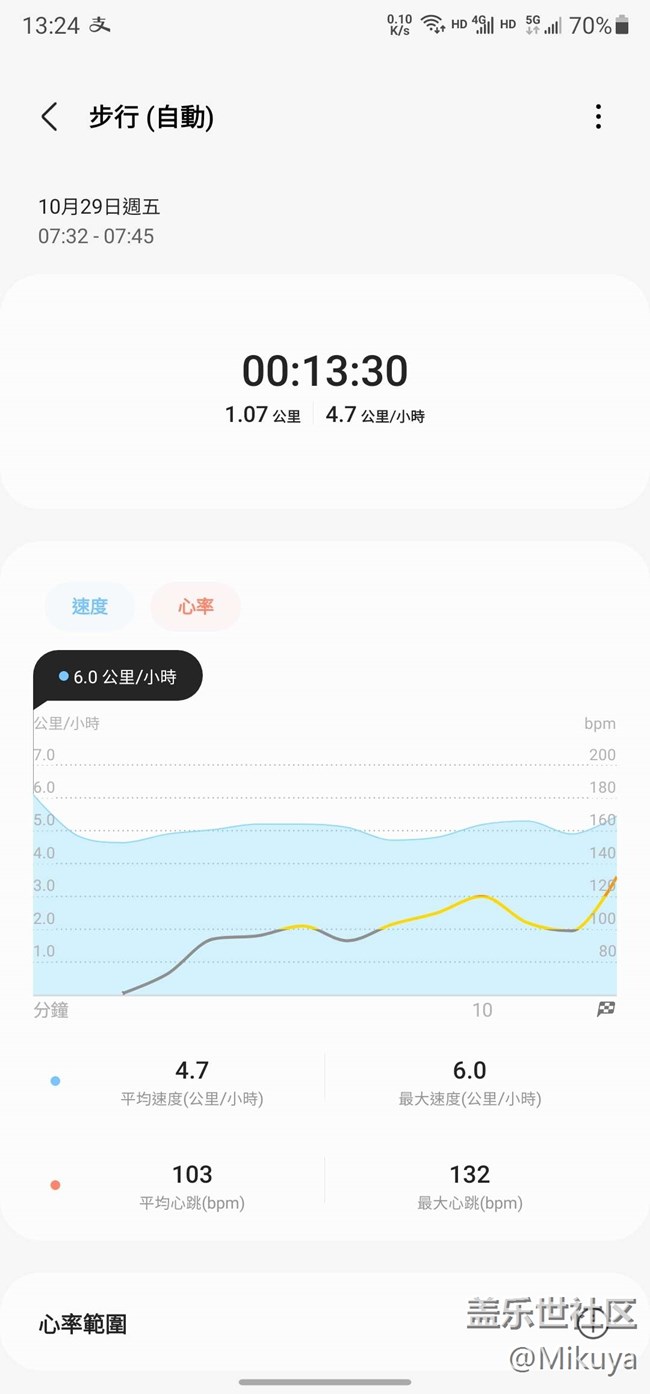Open the three-dot overflow menu
Viewport: 650px width, 1394px height.
(x=598, y=117)
